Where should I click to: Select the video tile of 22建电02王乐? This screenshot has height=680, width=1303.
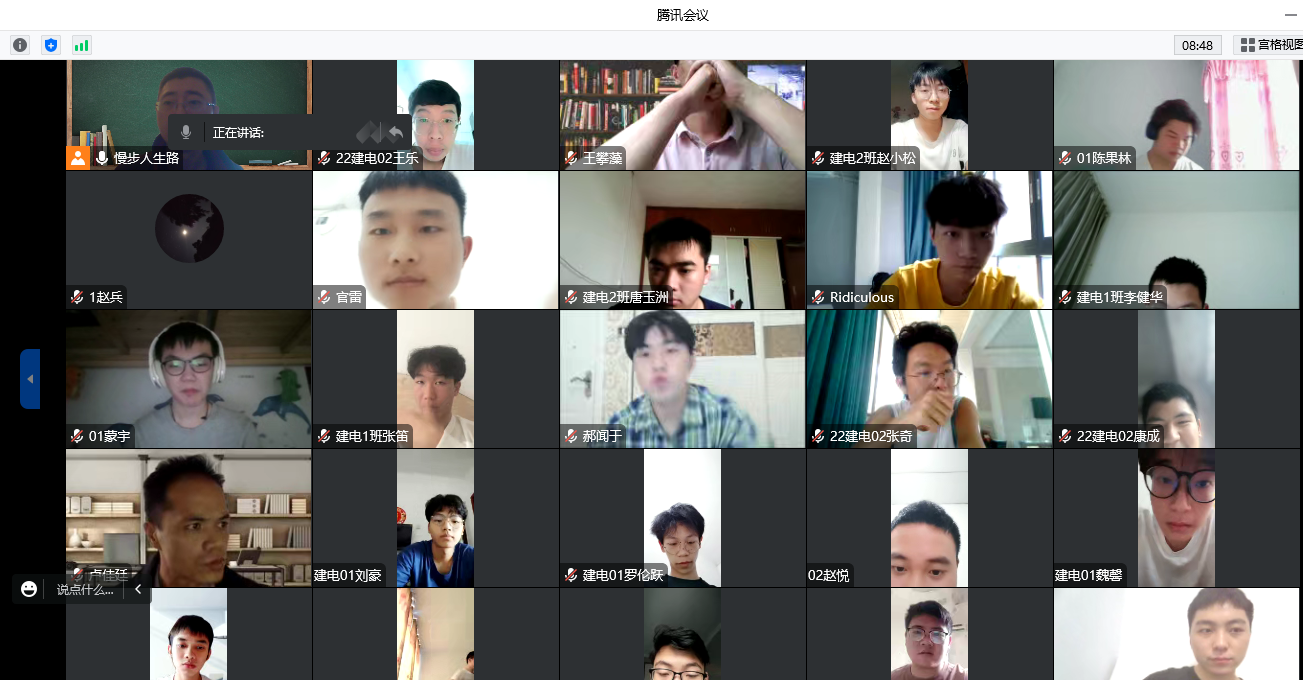coord(435,115)
